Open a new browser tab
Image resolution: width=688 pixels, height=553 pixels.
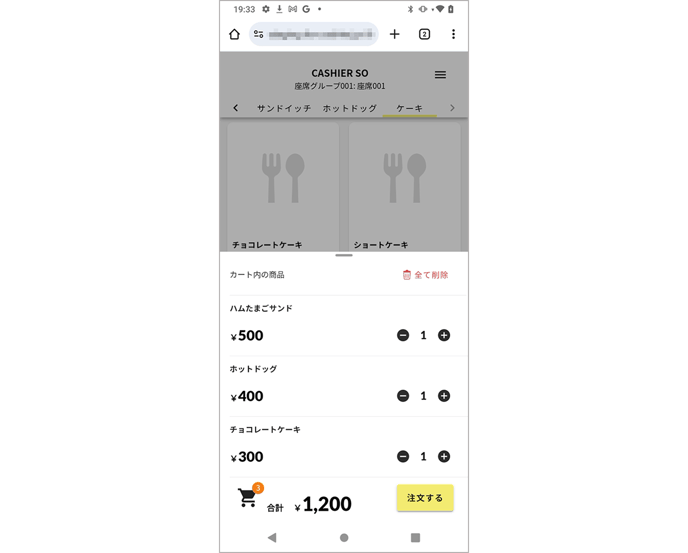394,34
